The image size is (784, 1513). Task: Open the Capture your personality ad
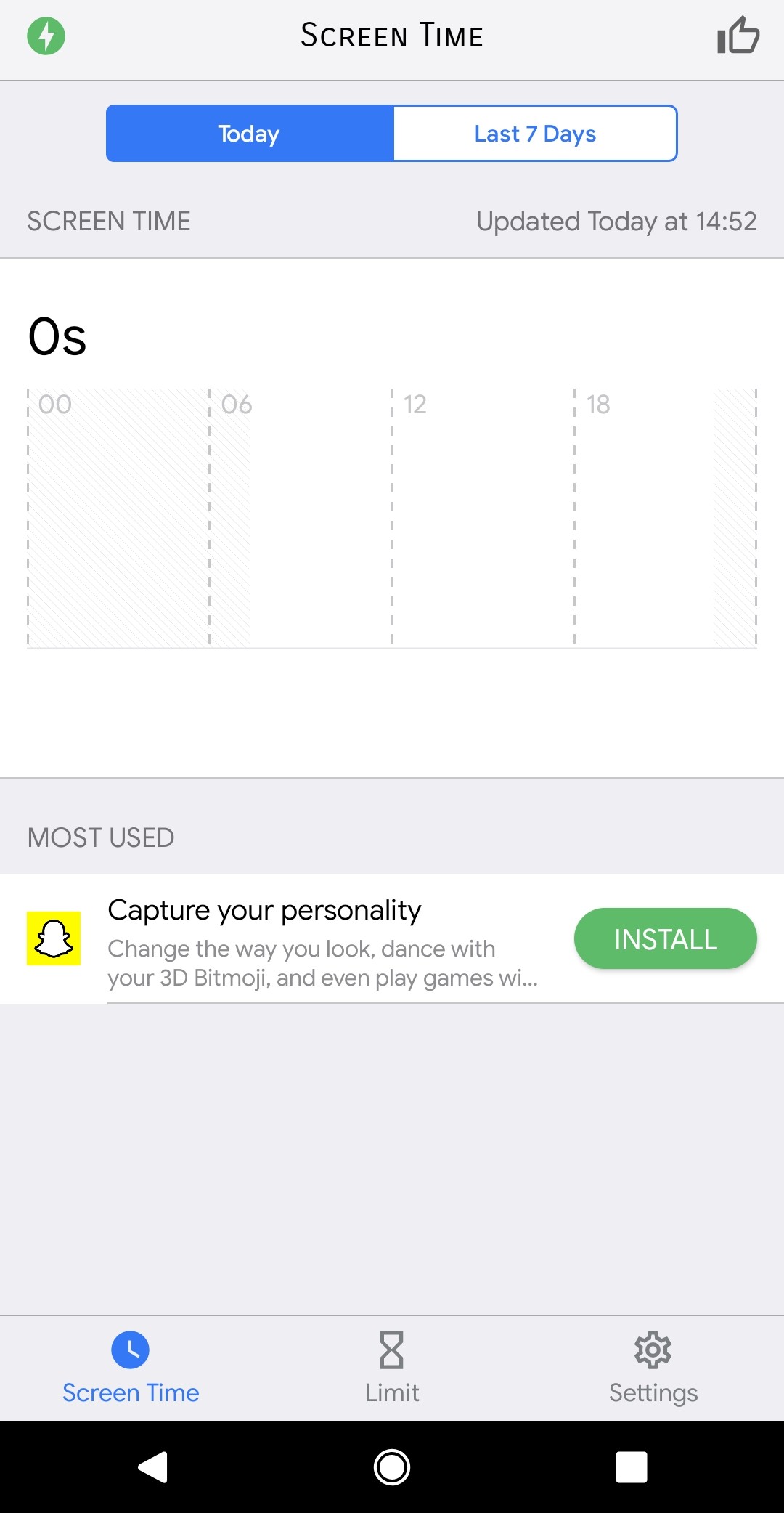(264, 910)
